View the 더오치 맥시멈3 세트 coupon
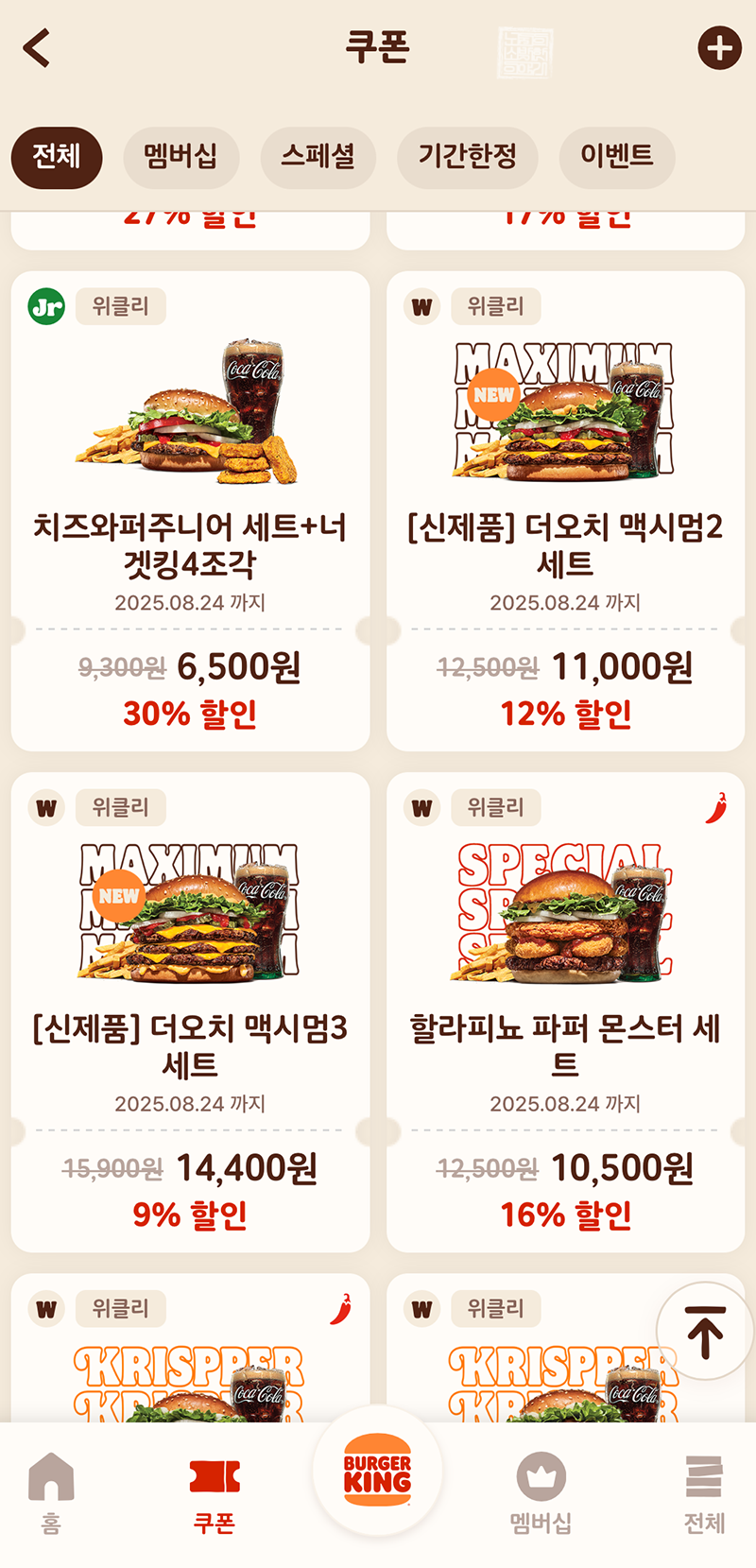Viewport: 756px width, 1568px height. (190, 1011)
